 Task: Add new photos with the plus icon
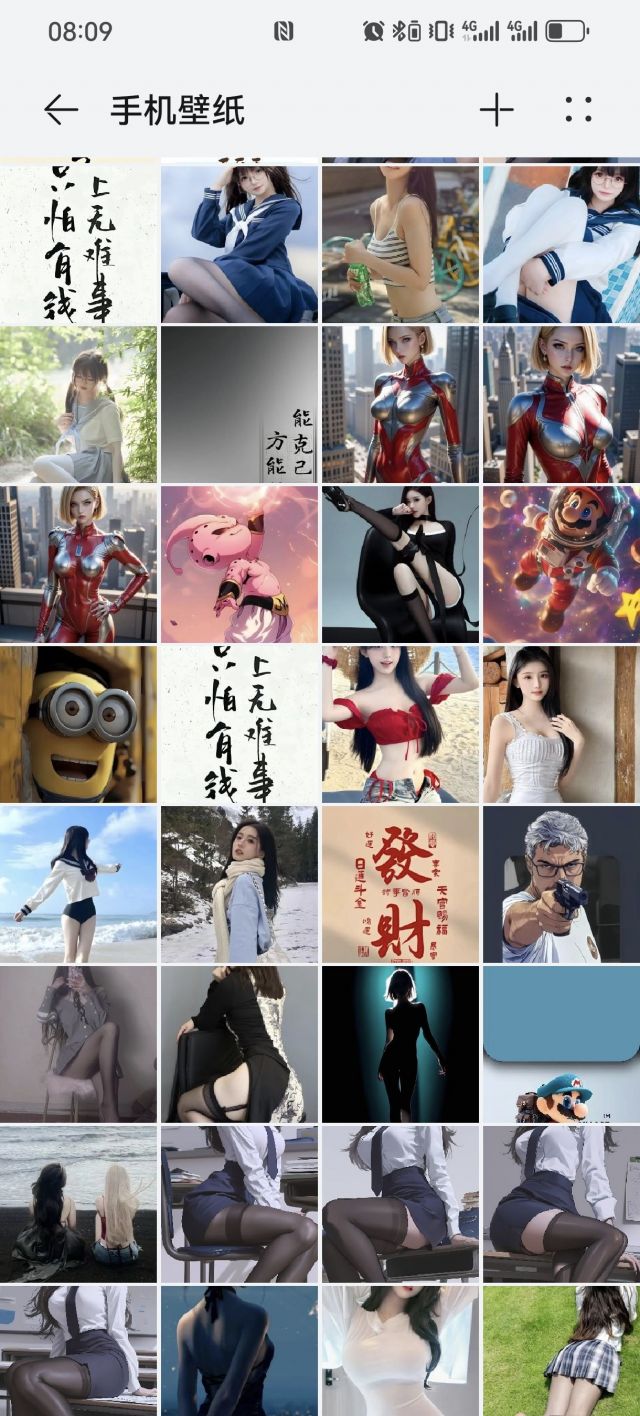click(x=496, y=110)
